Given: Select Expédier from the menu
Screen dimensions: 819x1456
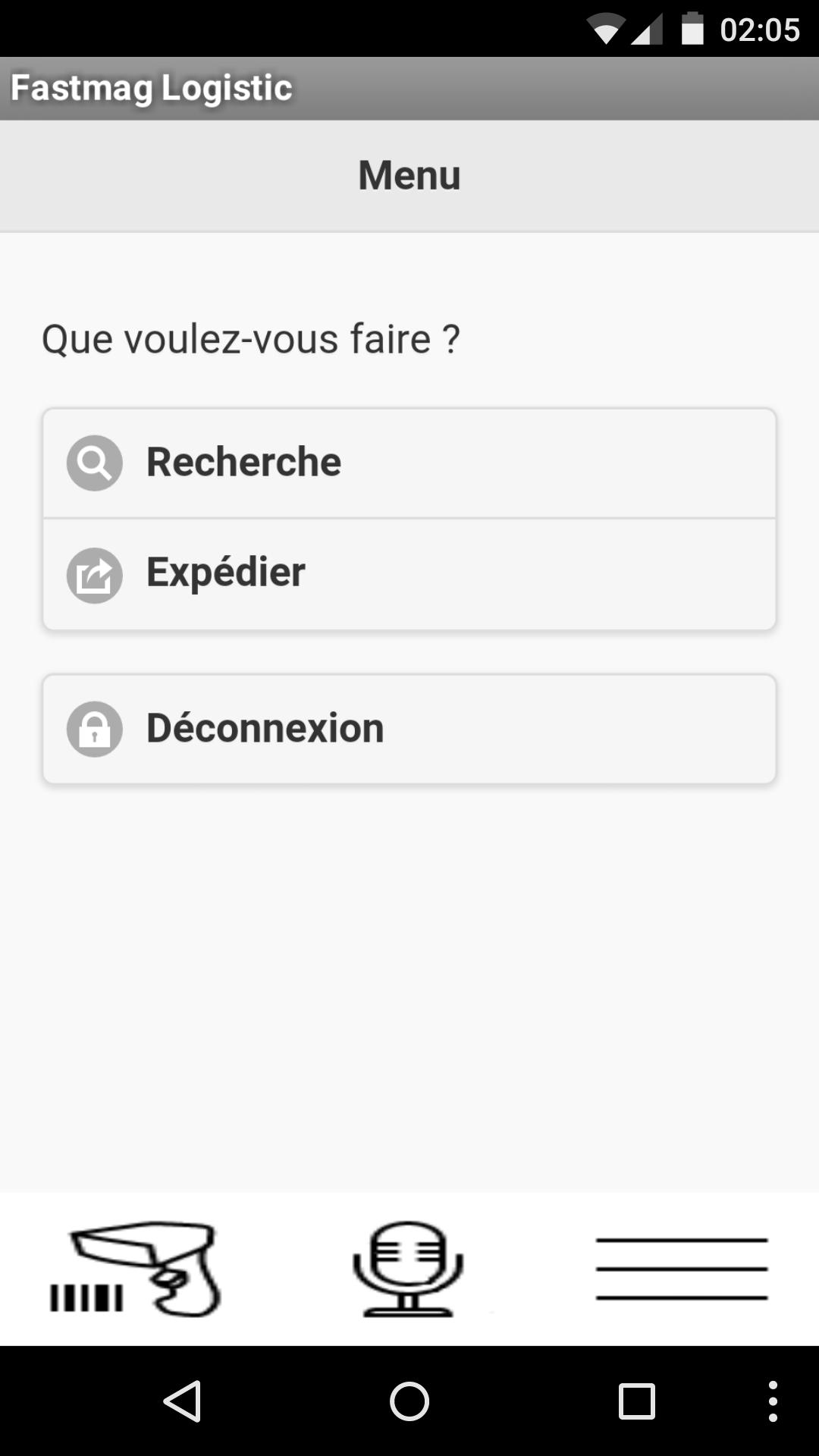Looking at the screenshot, I should pos(409,574).
